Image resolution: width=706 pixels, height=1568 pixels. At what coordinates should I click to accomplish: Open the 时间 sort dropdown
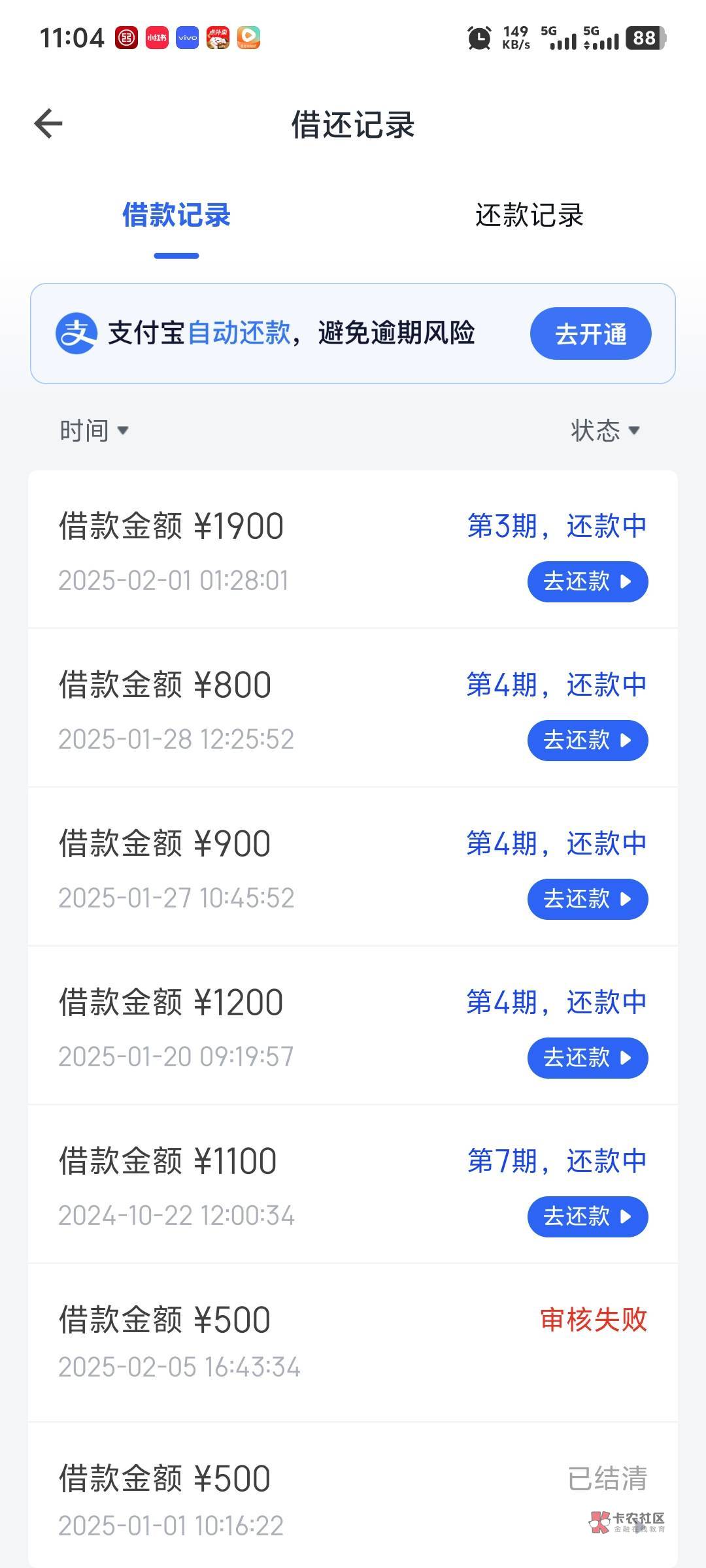tap(94, 431)
